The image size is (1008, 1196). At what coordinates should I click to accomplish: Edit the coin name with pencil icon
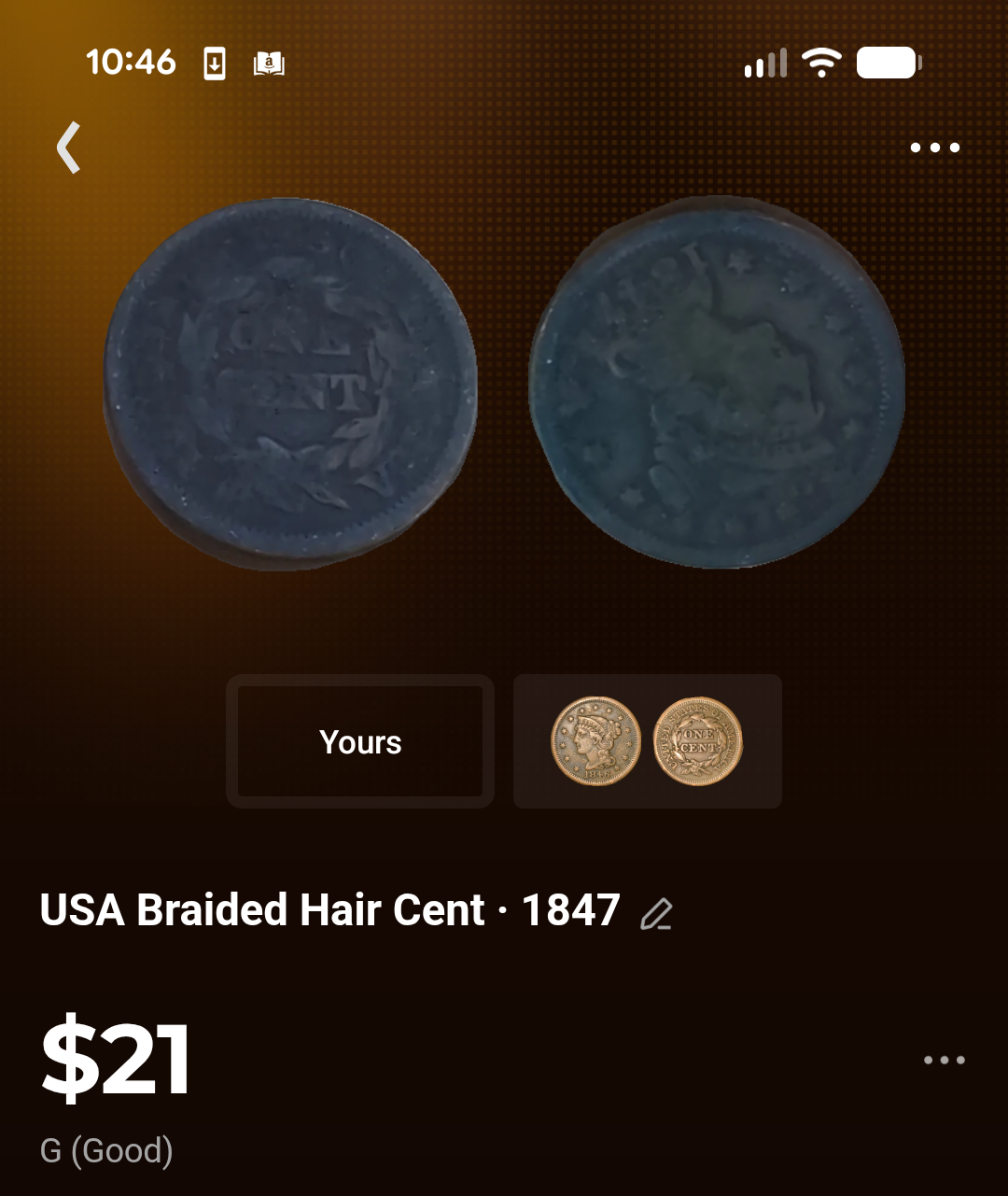pyautogui.click(x=656, y=913)
